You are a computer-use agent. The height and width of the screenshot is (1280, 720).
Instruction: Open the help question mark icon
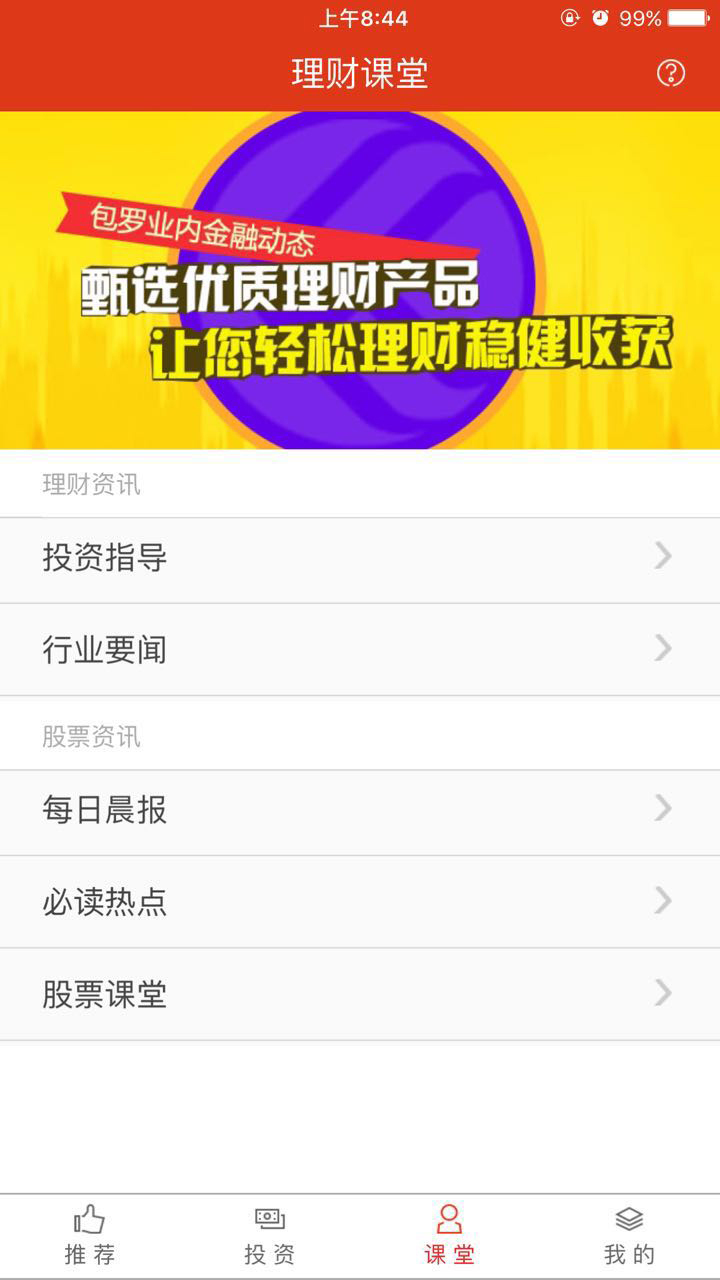670,73
